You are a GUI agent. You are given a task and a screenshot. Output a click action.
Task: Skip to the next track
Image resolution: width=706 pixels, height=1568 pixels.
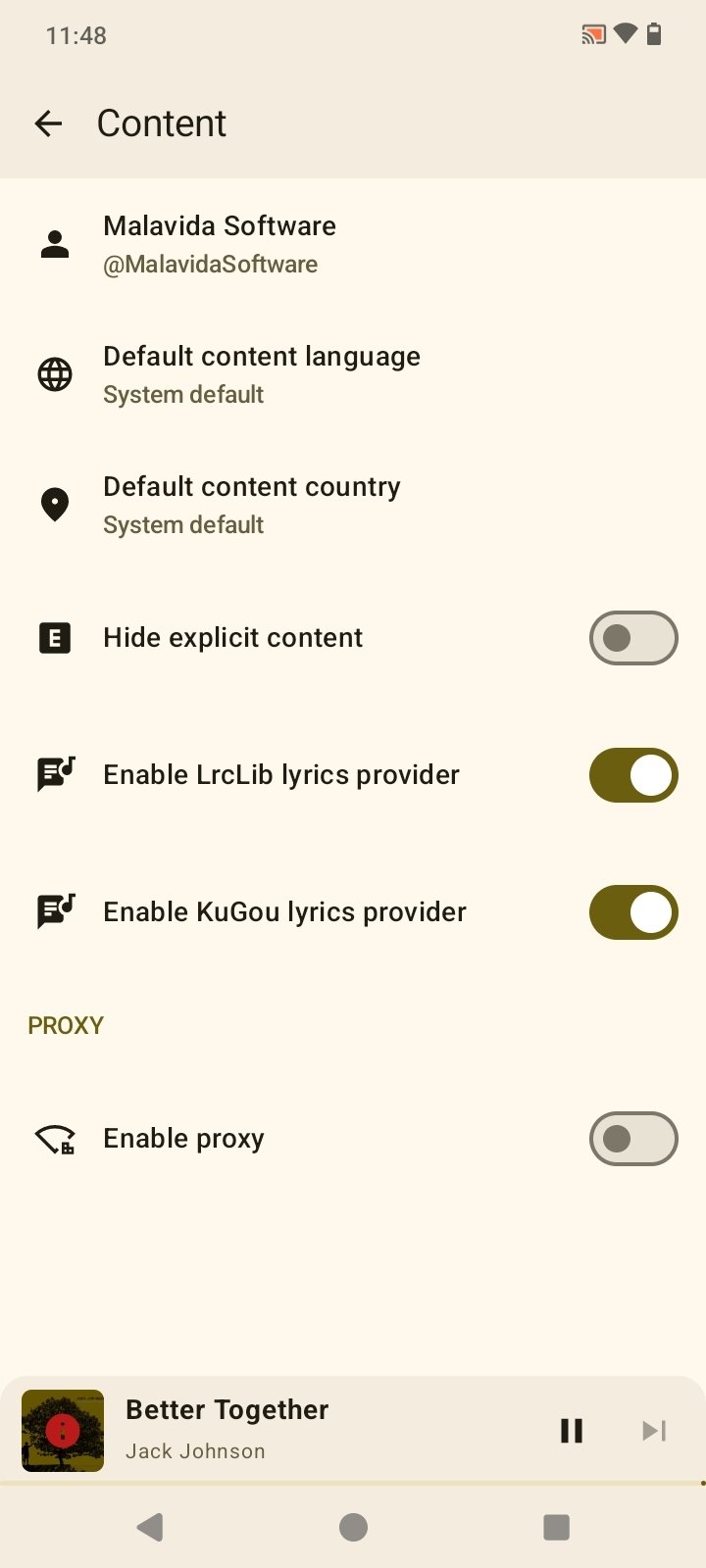click(654, 1431)
